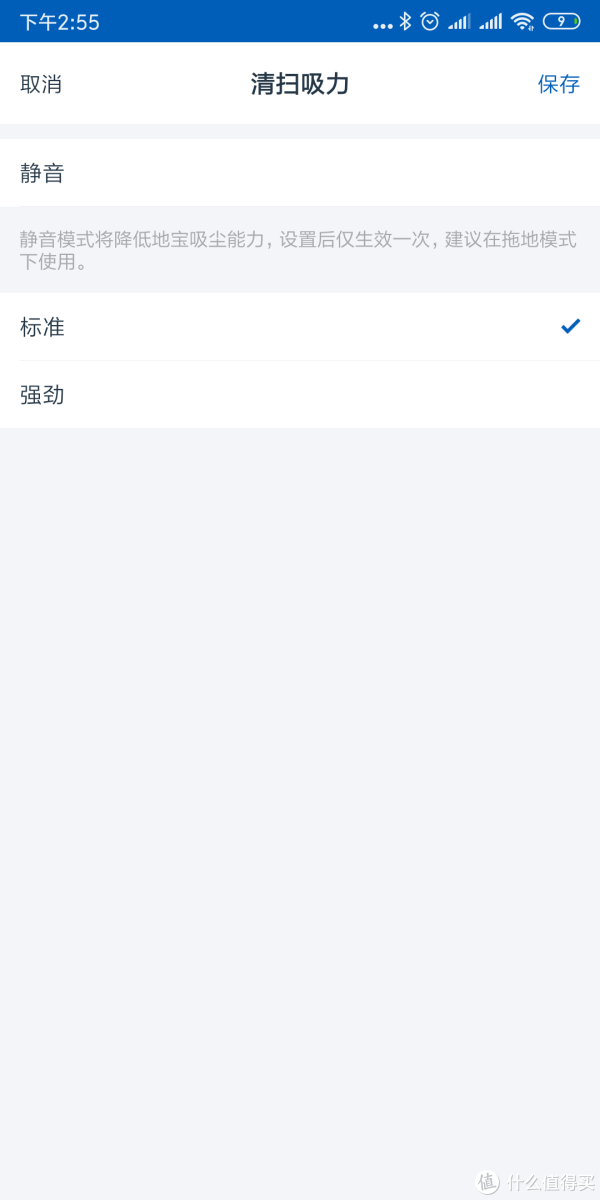Select the 静音 quiet suction mode

[300, 173]
